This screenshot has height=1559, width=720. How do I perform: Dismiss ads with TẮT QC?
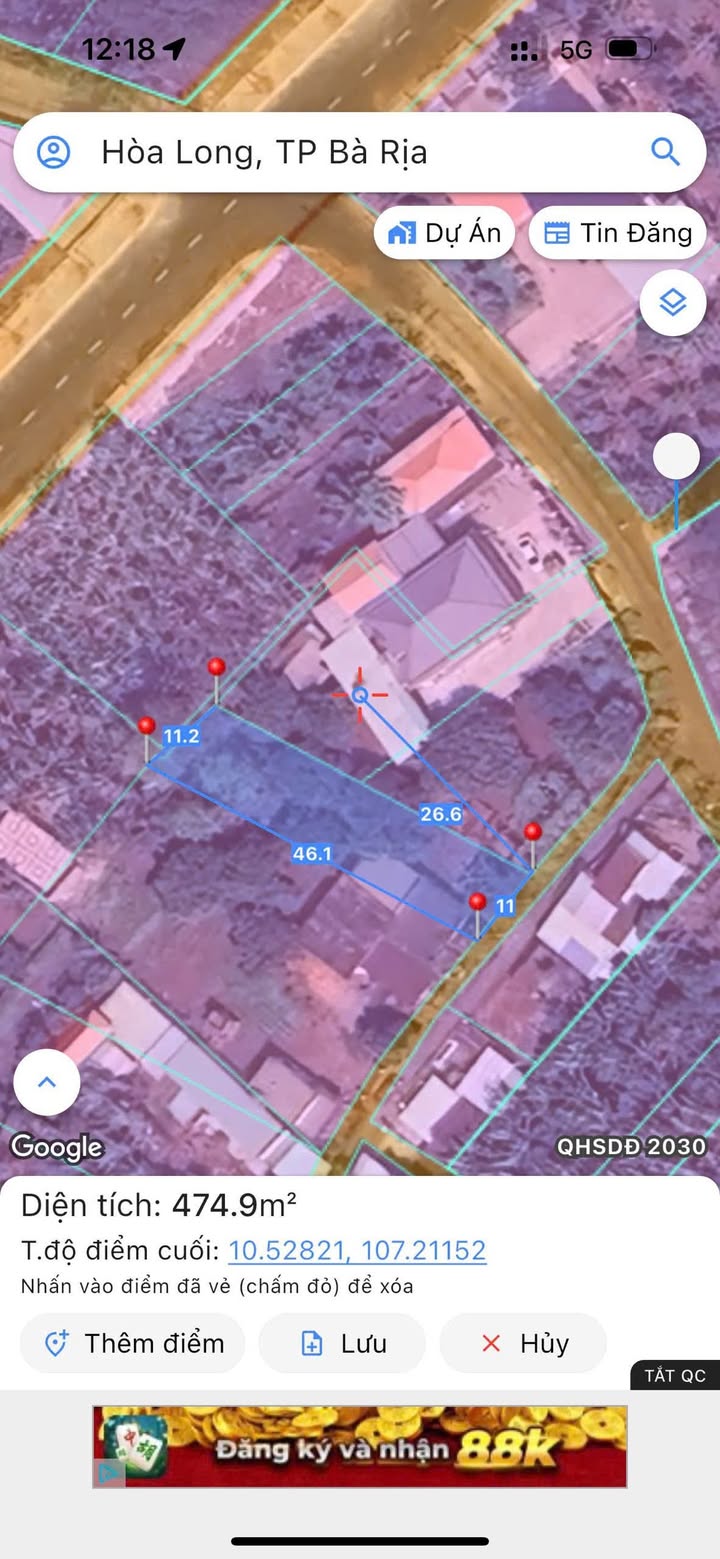[675, 1375]
